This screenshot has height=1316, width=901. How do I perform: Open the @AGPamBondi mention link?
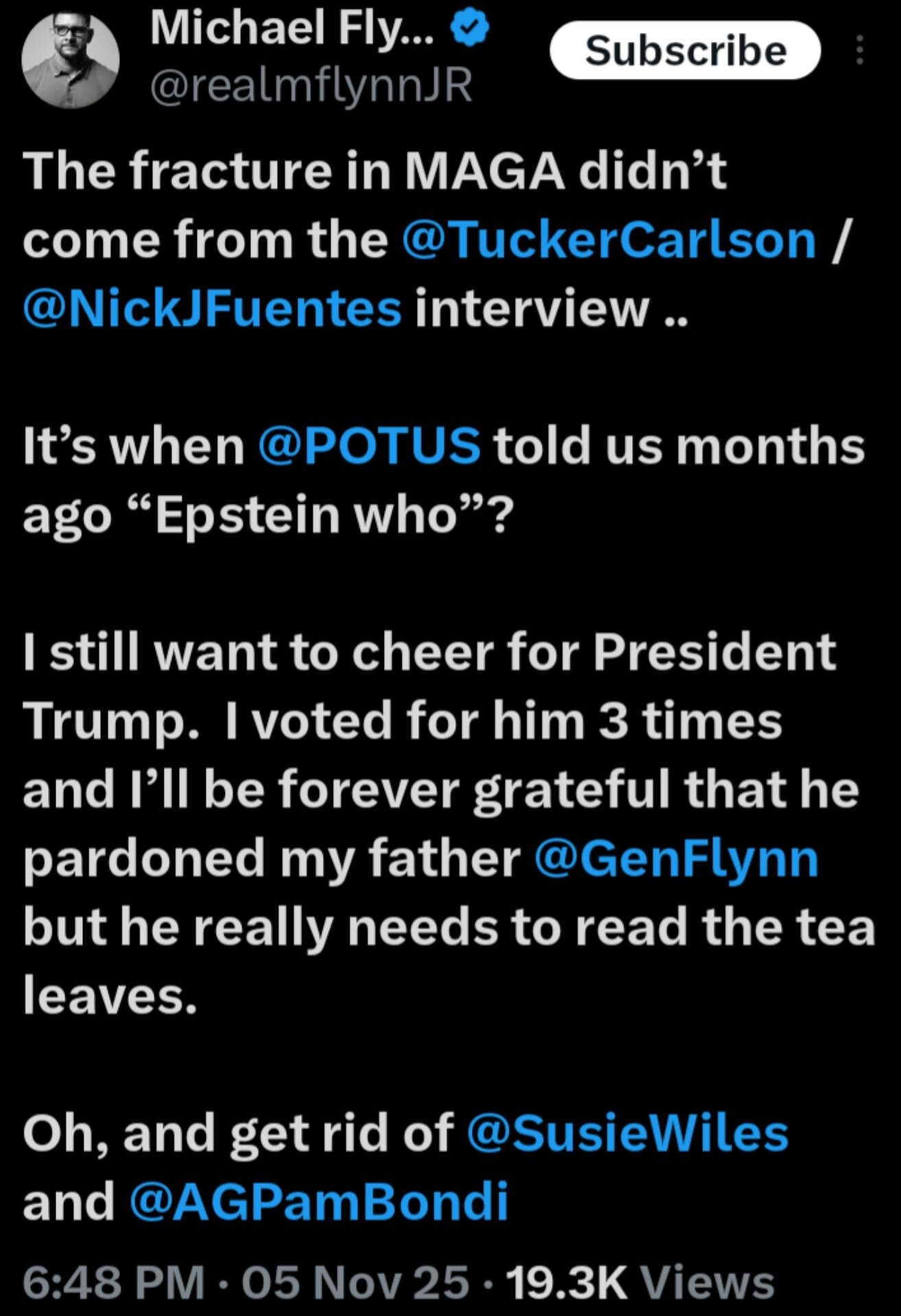tap(319, 1201)
